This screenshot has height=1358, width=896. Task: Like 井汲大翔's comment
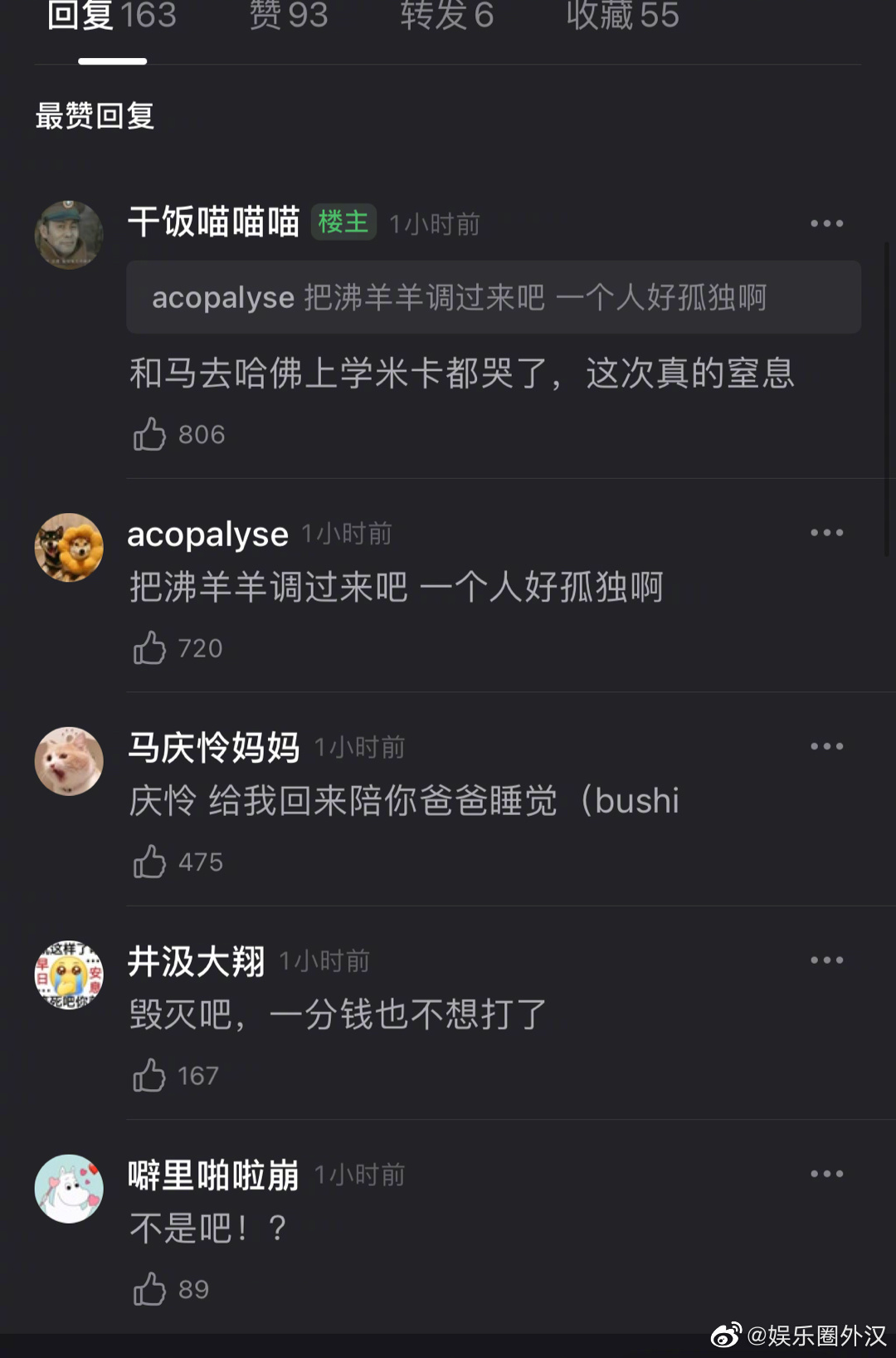tap(150, 1076)
